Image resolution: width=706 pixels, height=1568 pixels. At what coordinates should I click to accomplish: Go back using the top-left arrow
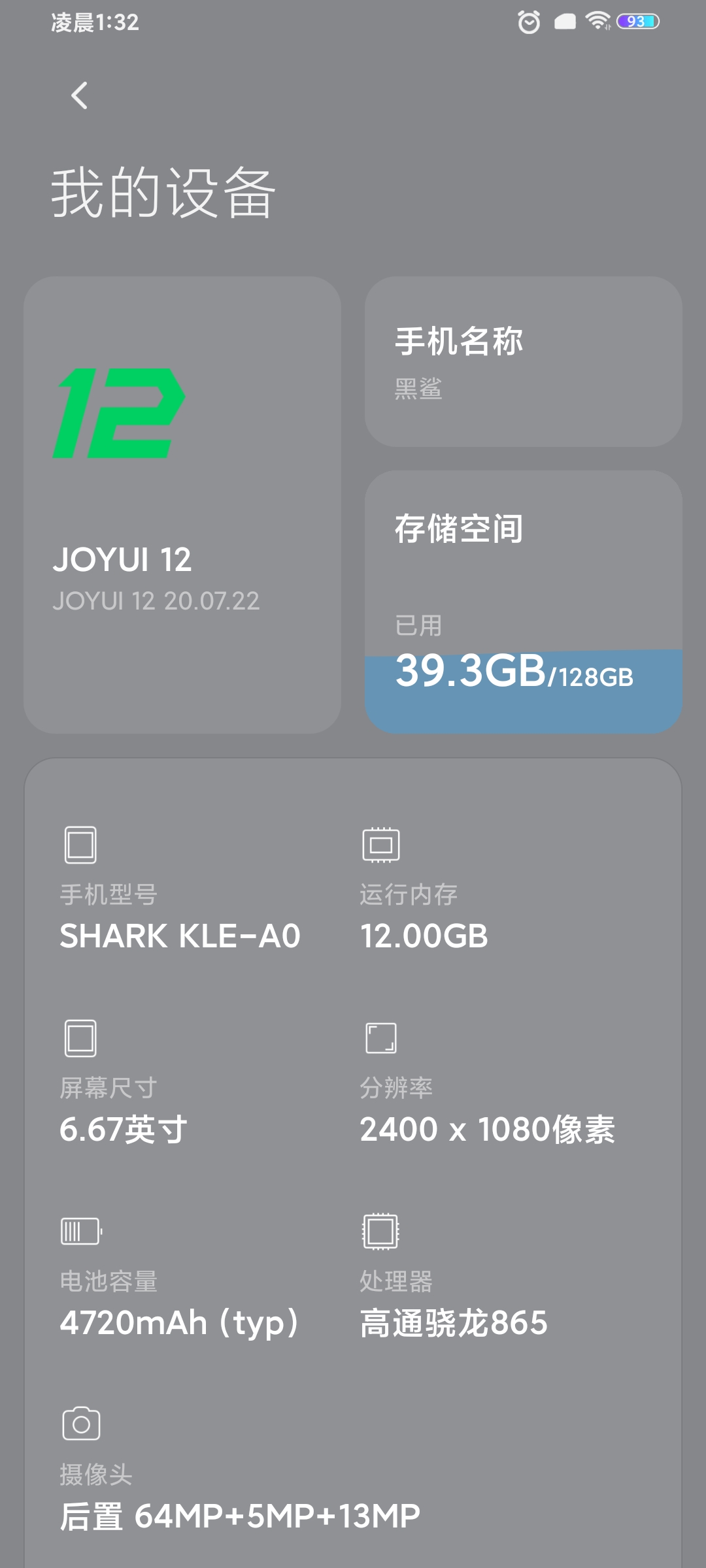79,95
